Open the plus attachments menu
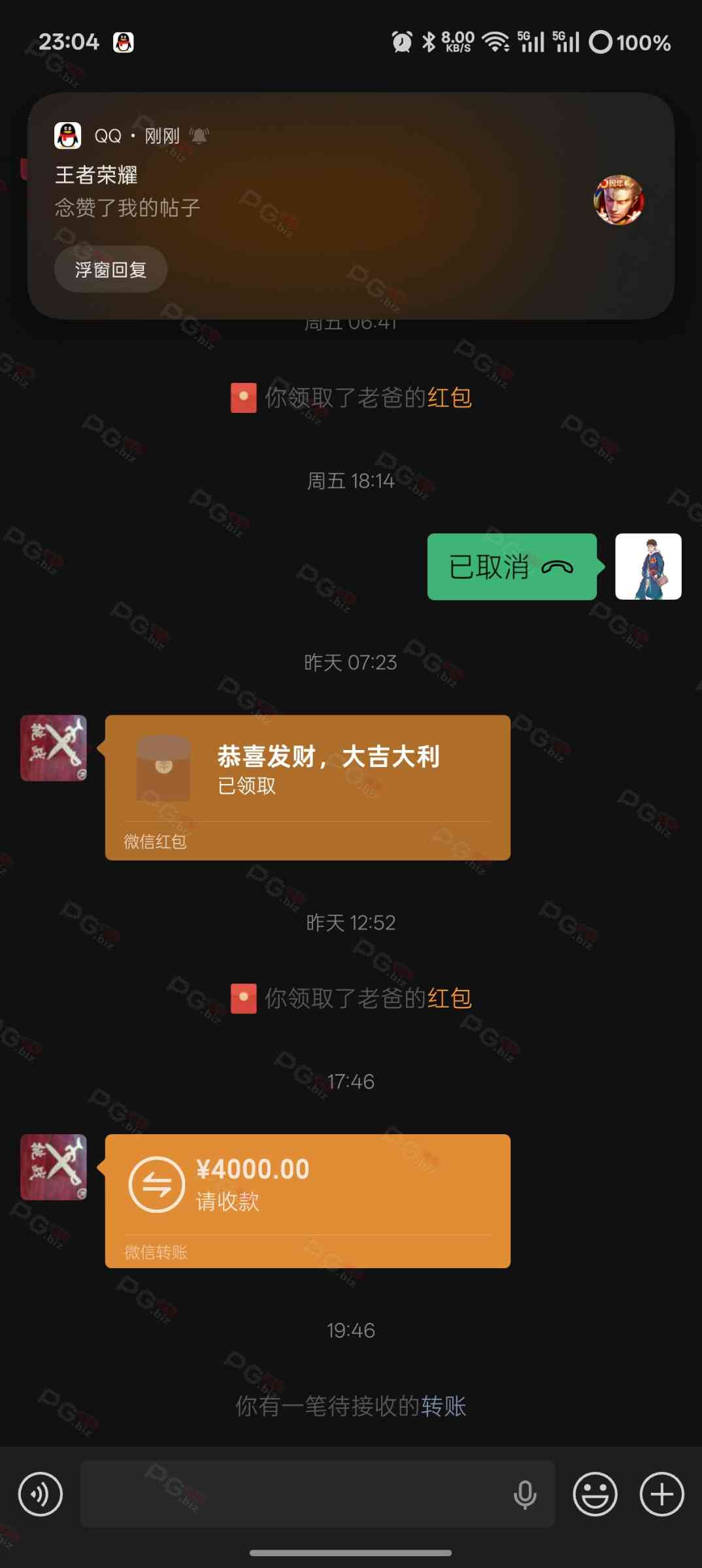The width and height of the screenshot is (702, 1568). (661, 1494)
